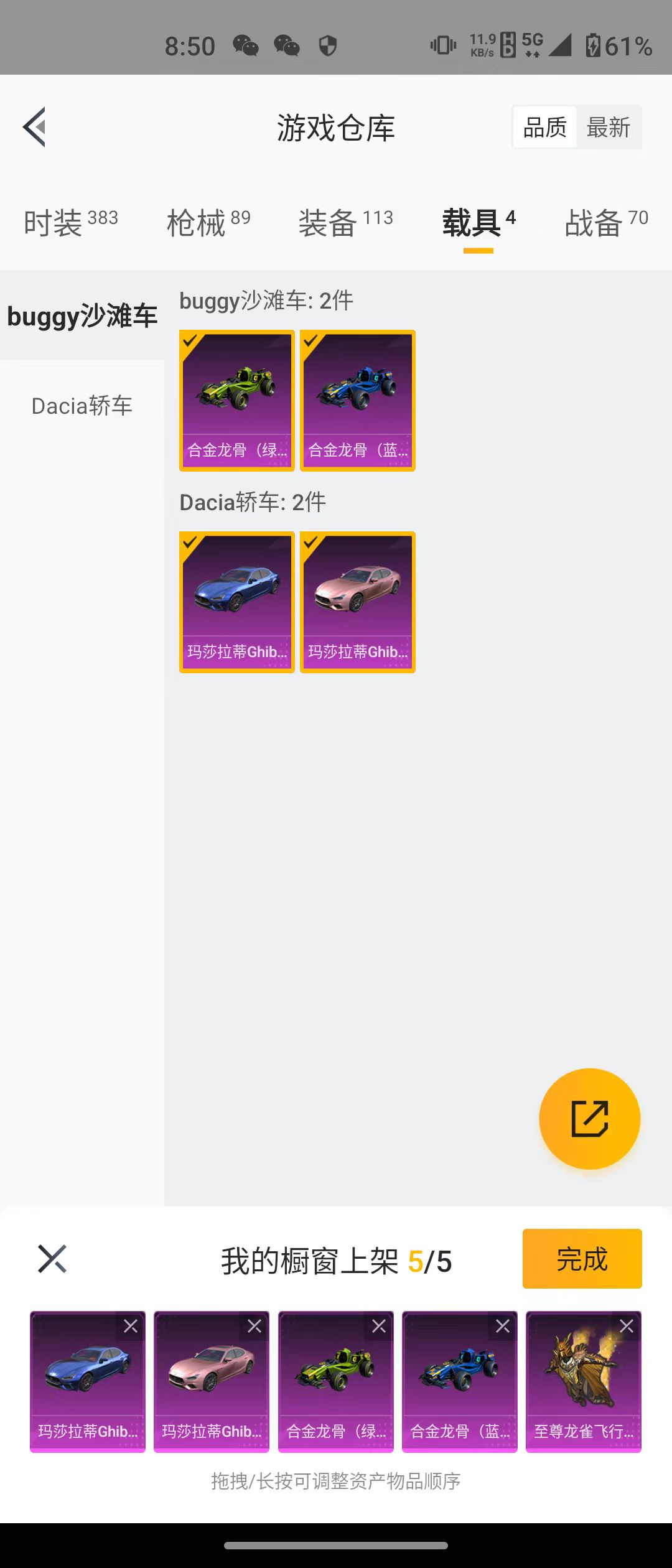Deselect the green 合金龙骨 buggy in grid
Viewport: 672px width, 1568px height.
[236, 400]
